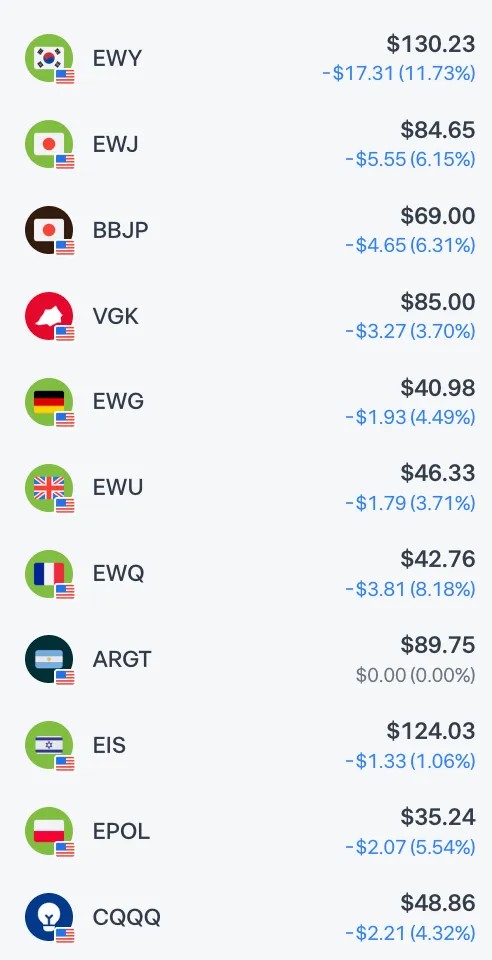Image resolution: width=492 pixels, height=960 pixels.
Task: View details for VGK
Action: click(246, 316)
